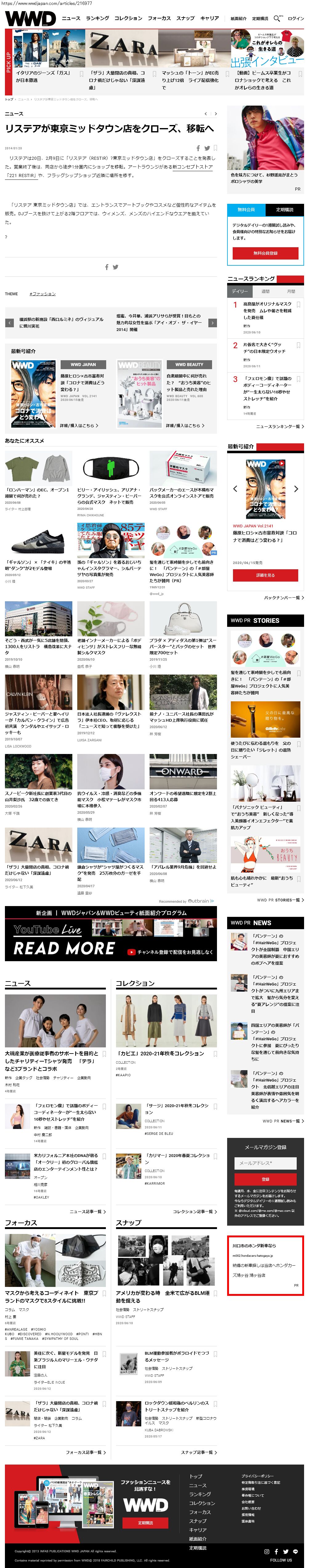Tap ログイン to log in
This screenshot has height=1568, width=309.
[x=296, y=18]
